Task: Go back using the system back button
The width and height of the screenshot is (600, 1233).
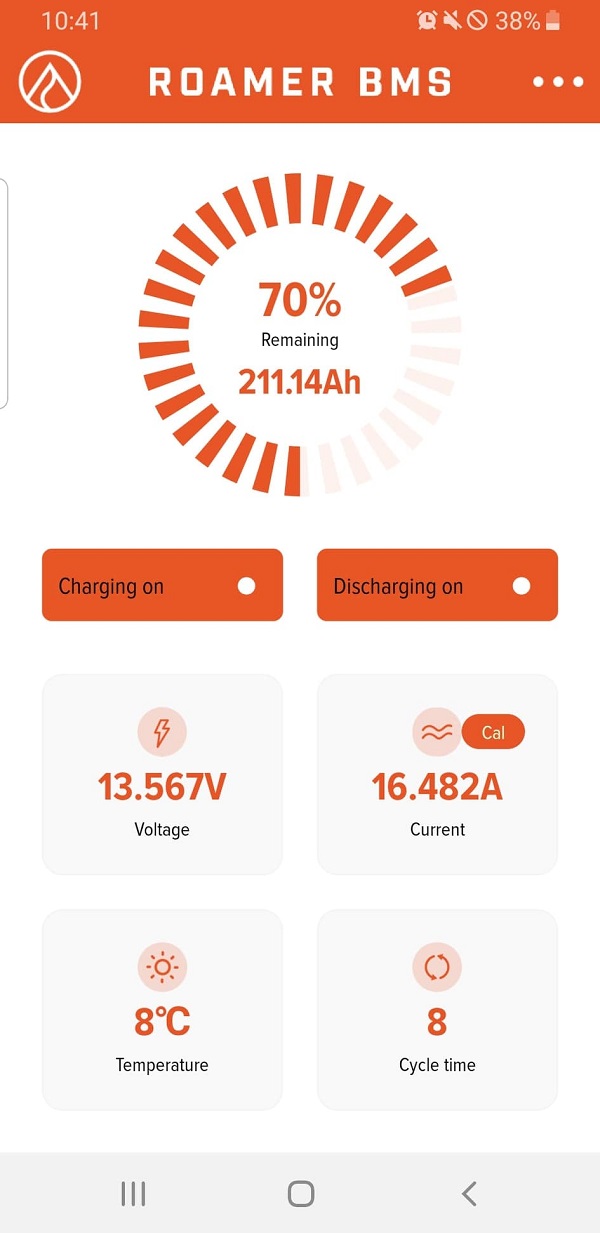Action: pos(468,1193)
